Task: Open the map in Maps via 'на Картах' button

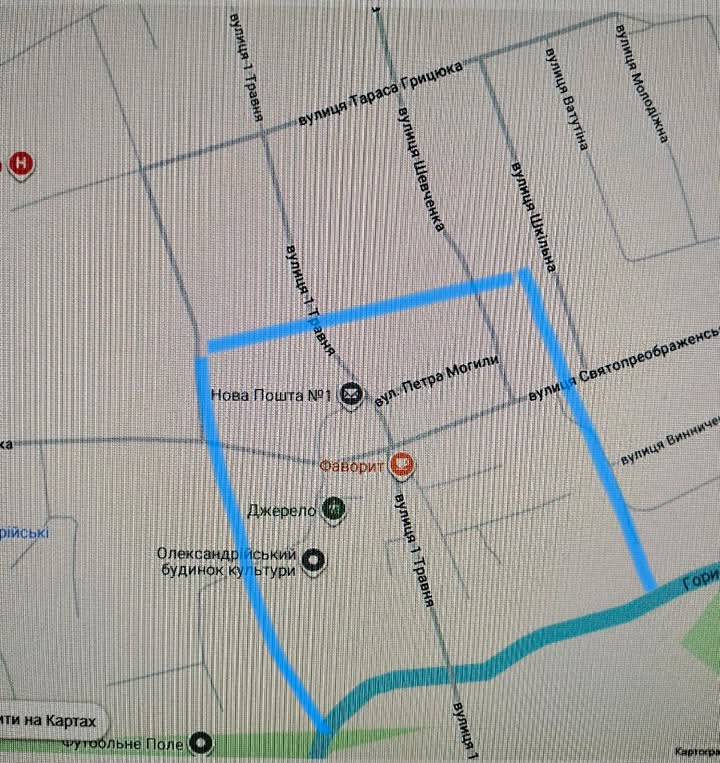Action: [x=51, y=721]
